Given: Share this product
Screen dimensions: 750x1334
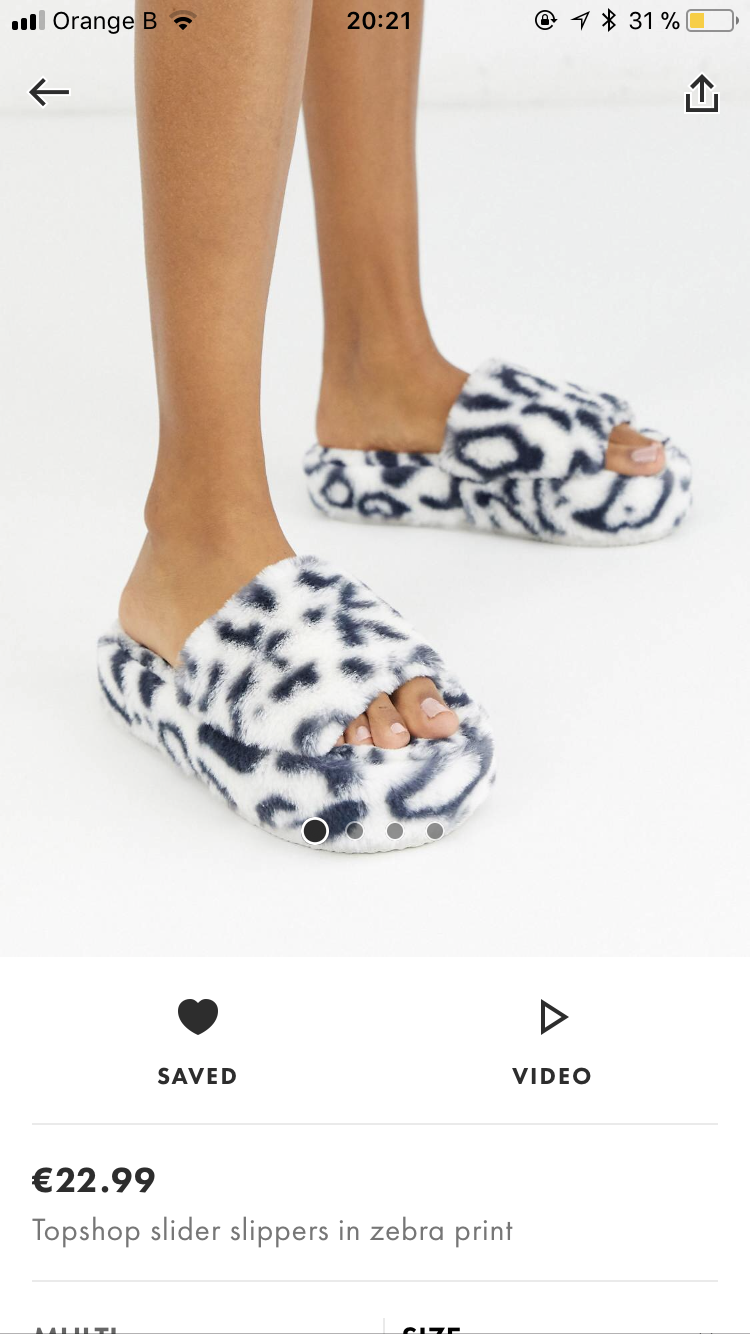Looking at the screenshot, I should (701, 94).
